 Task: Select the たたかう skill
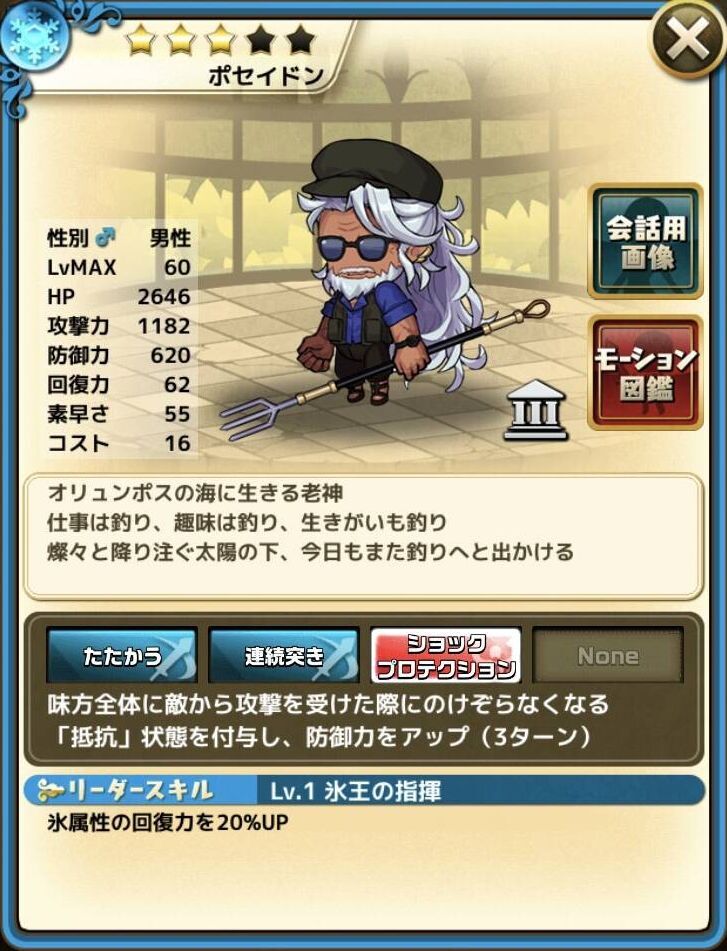(x=121, y=656)
